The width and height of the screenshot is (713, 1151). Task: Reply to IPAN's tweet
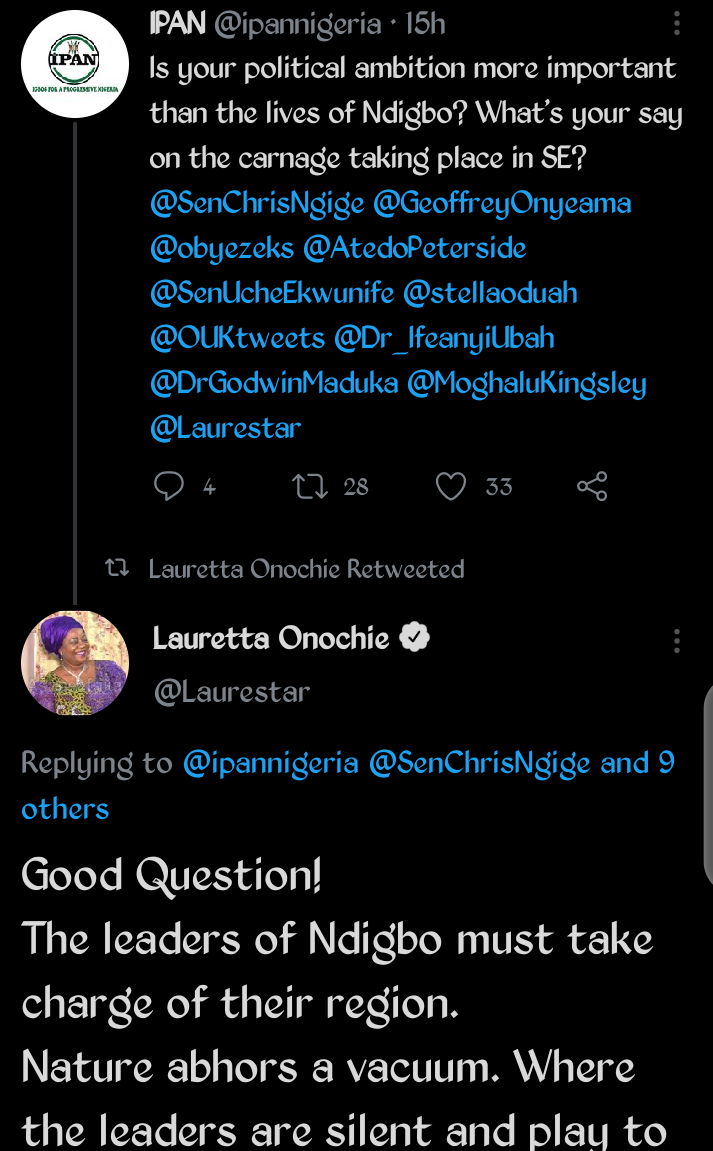[169, 486]
